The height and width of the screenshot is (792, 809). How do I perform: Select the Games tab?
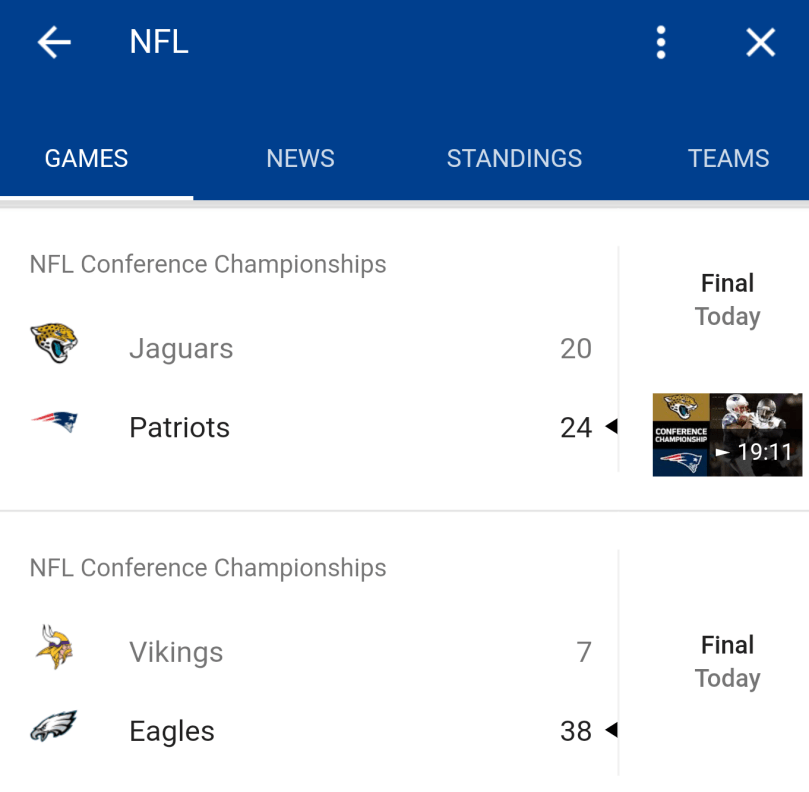pyautogui.click(x=87, y=158)
